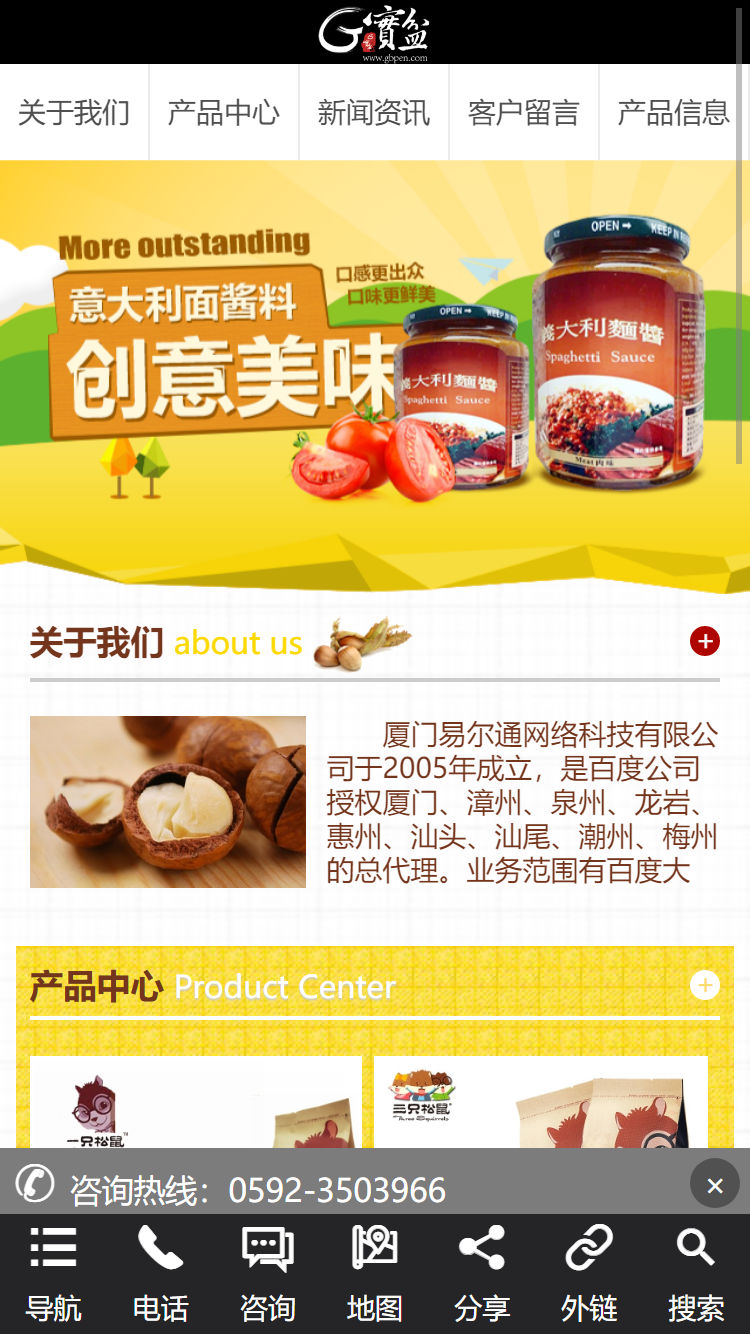
Task: Open the 地图 map
Action: click(375, 1272)
